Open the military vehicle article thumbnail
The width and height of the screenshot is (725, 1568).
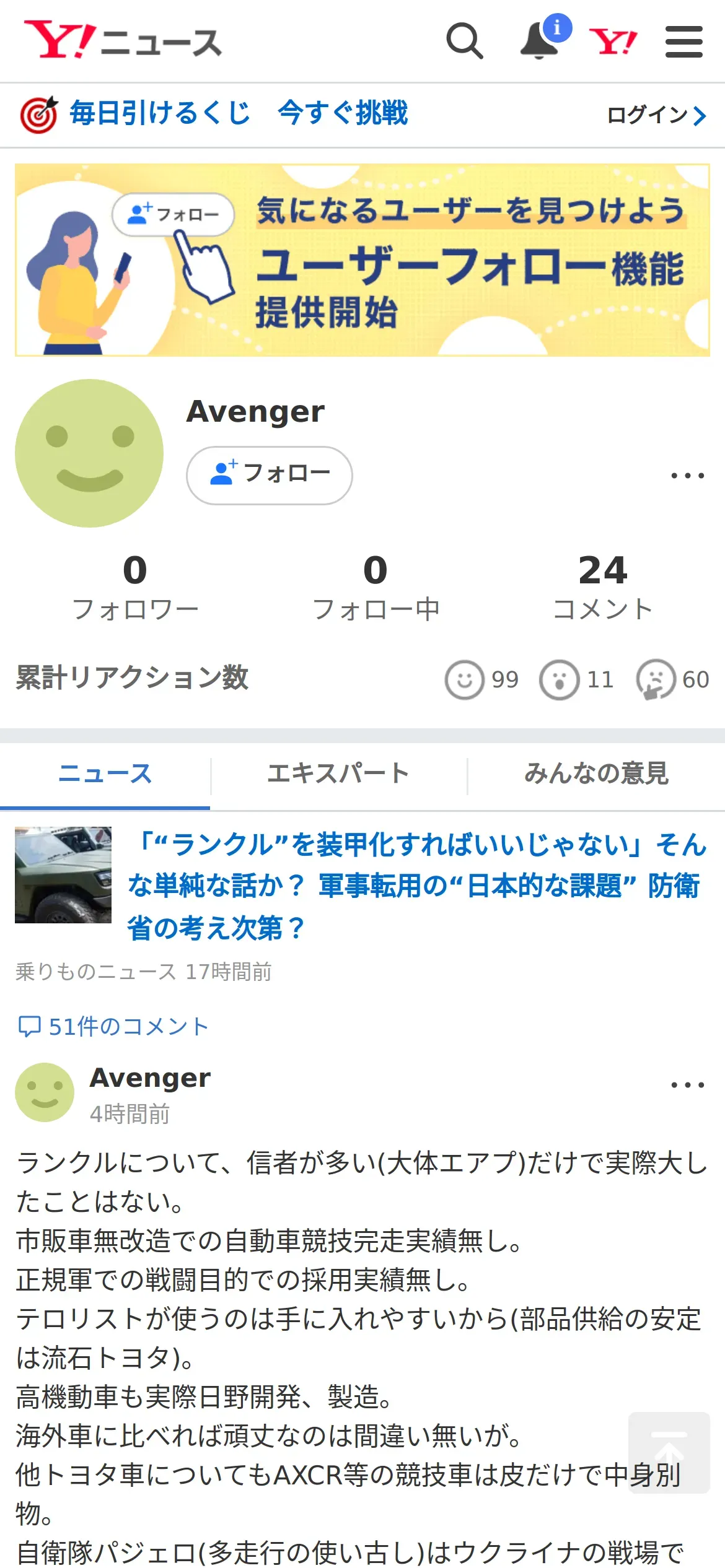(x=63, y=874)
